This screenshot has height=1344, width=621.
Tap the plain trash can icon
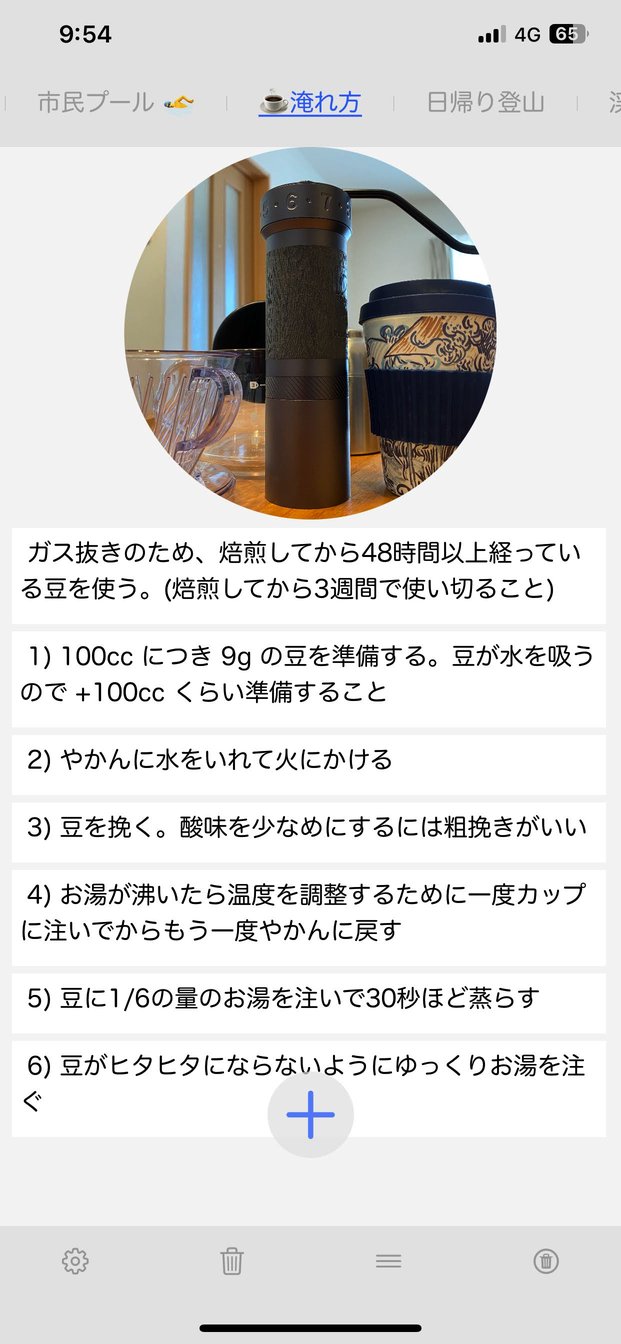coord(232,1261)
